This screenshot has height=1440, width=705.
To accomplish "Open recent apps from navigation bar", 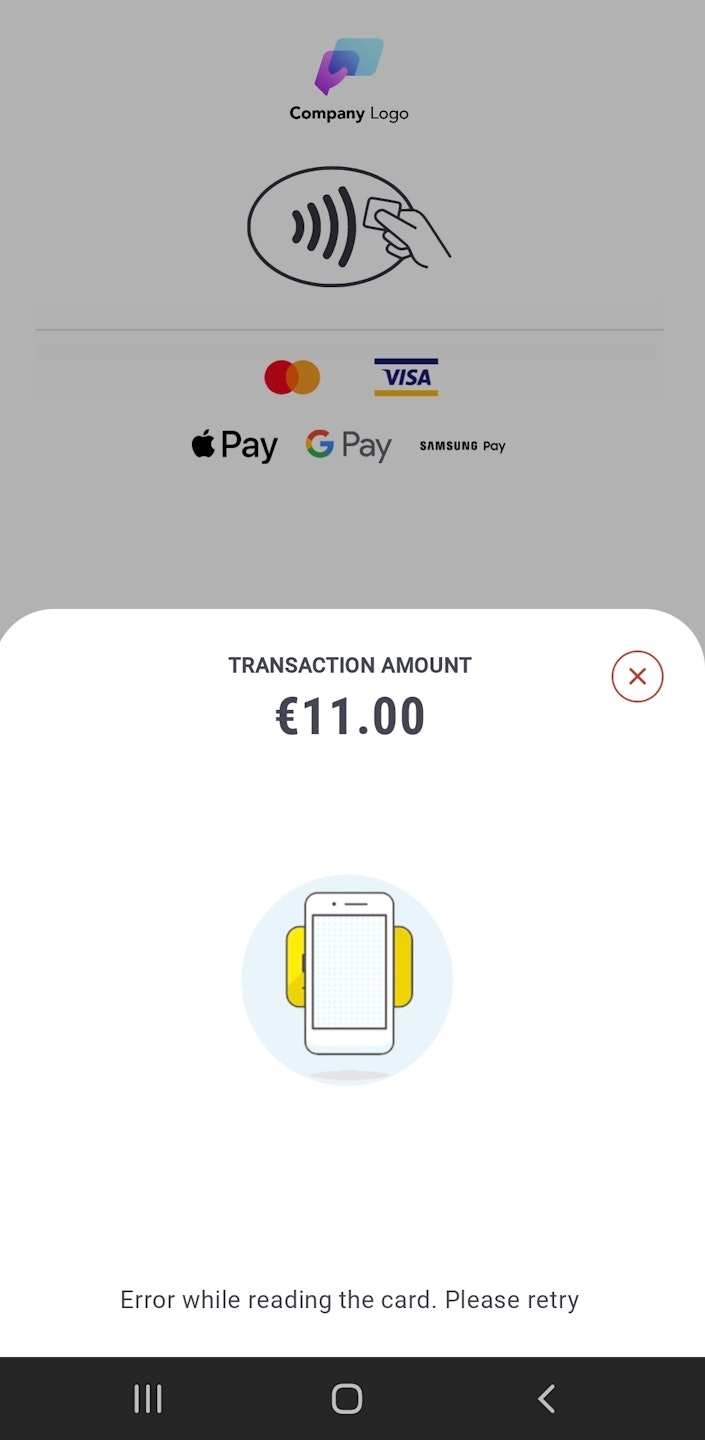I will (148, 1398).
